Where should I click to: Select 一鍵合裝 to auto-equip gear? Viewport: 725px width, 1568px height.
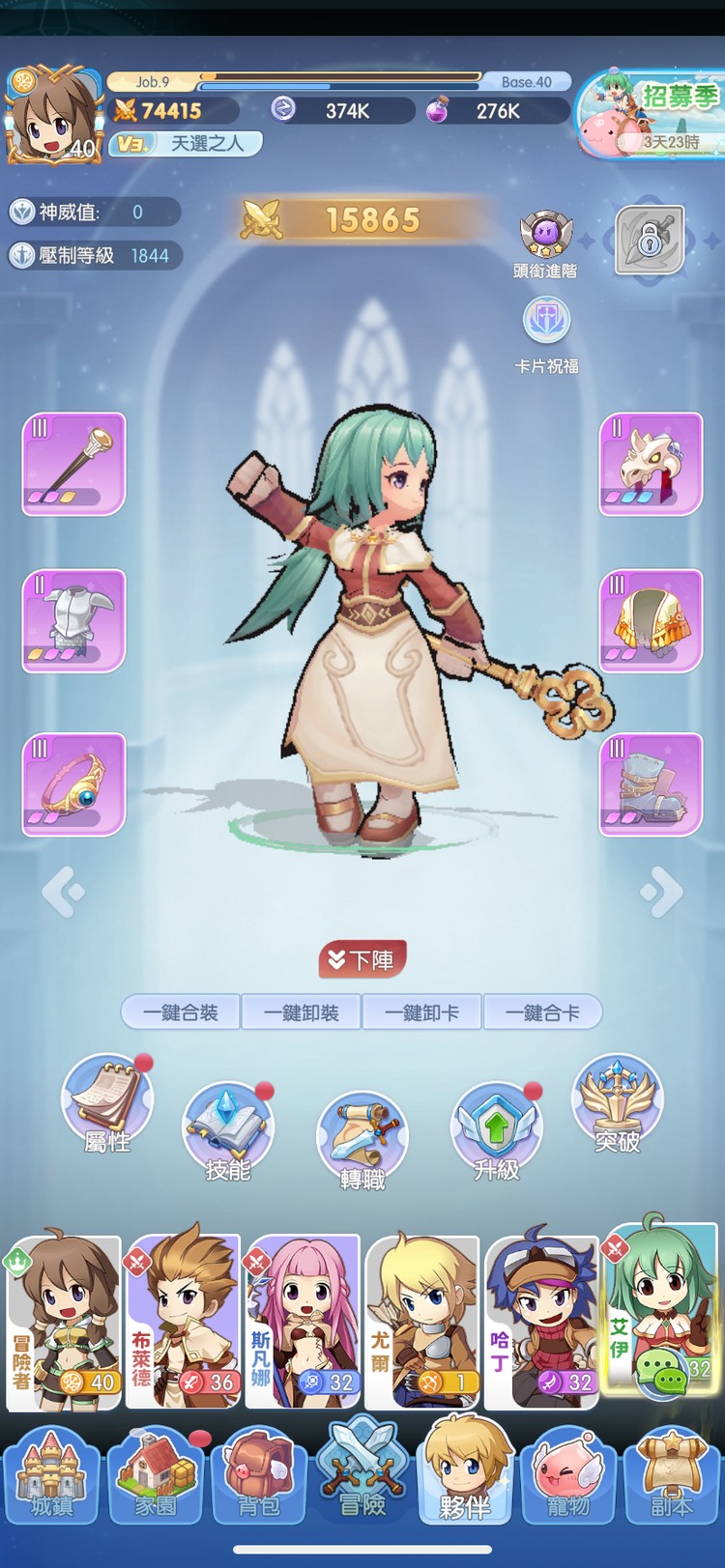point(181,1012)
